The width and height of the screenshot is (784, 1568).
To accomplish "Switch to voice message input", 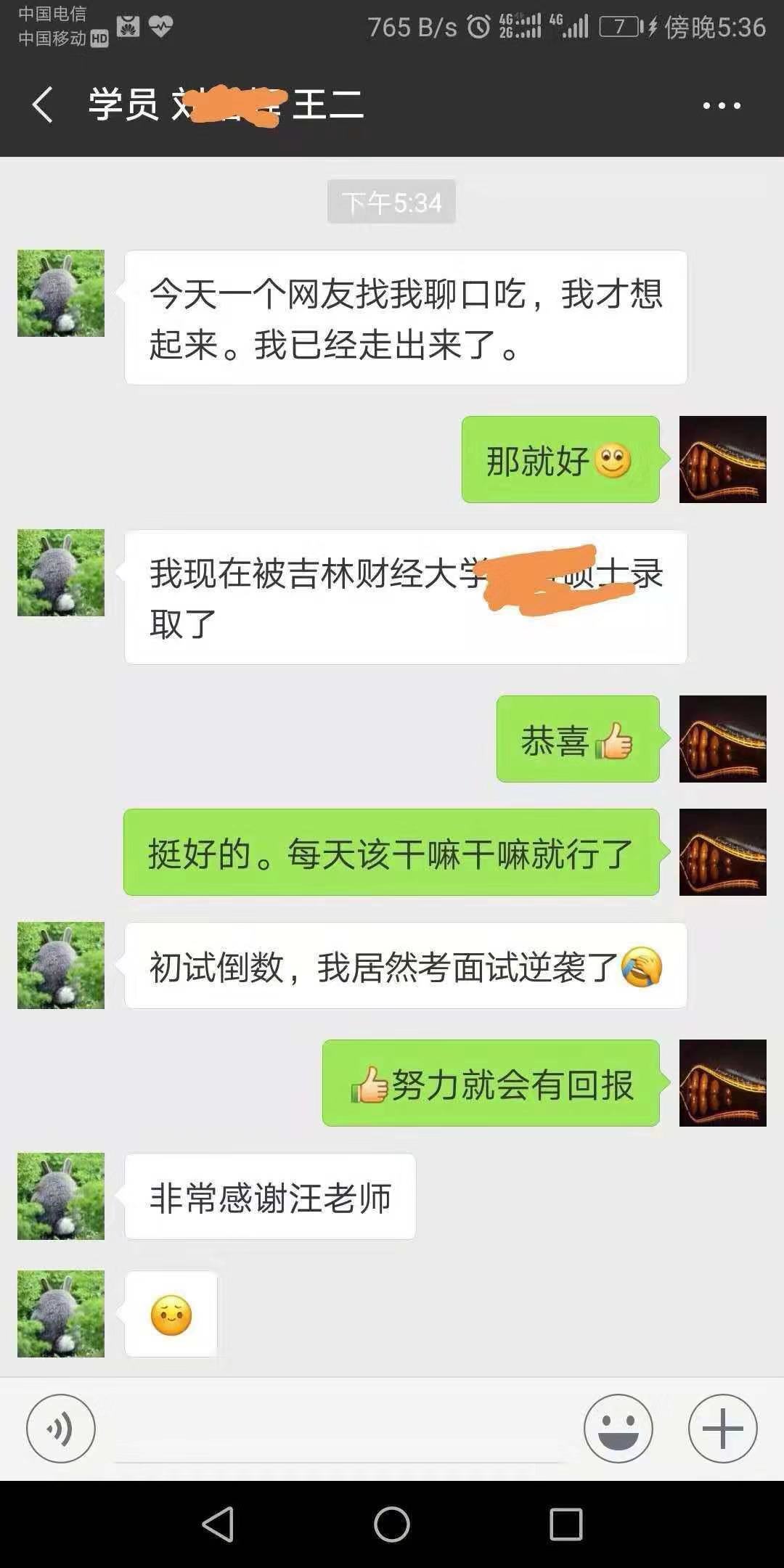I will (x=61, y=1429).
